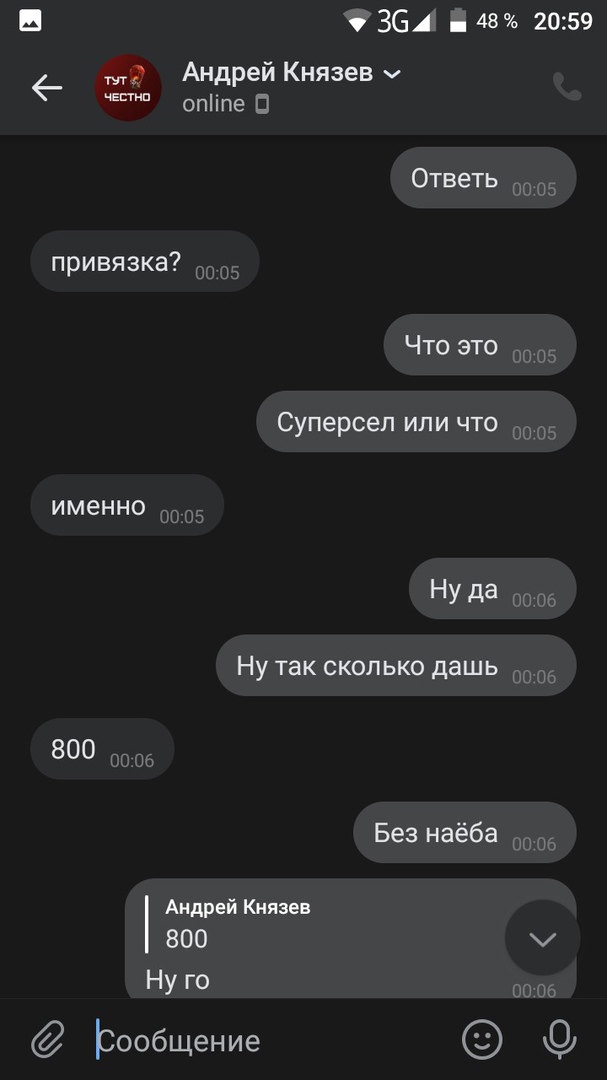Image resolution: width=607 pixels, height=1080 pixels.
Task: Jump to the latest messages with the down arrow
Action: pos(542,938)
